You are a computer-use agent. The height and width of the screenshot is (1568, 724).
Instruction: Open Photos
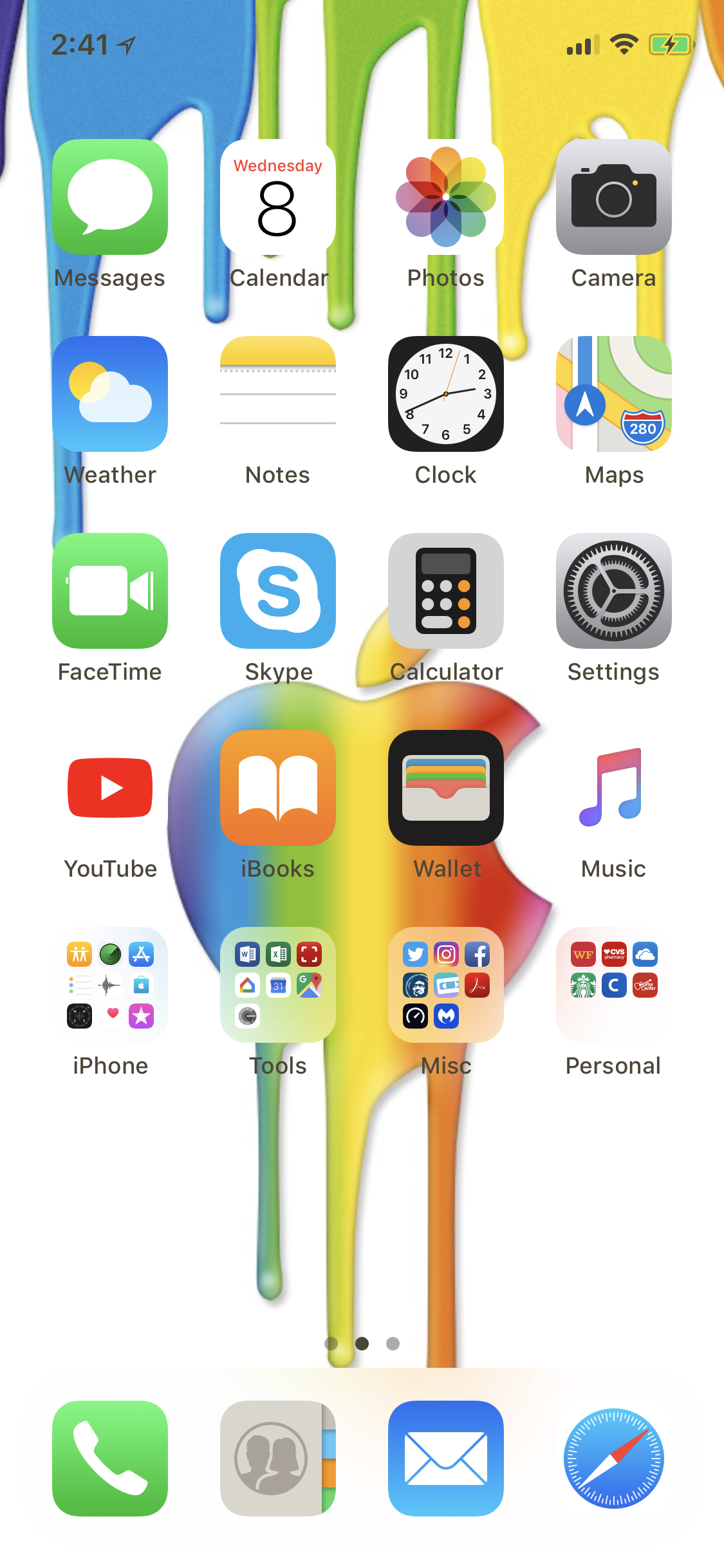pyautogui.click(x=446, y=197)
